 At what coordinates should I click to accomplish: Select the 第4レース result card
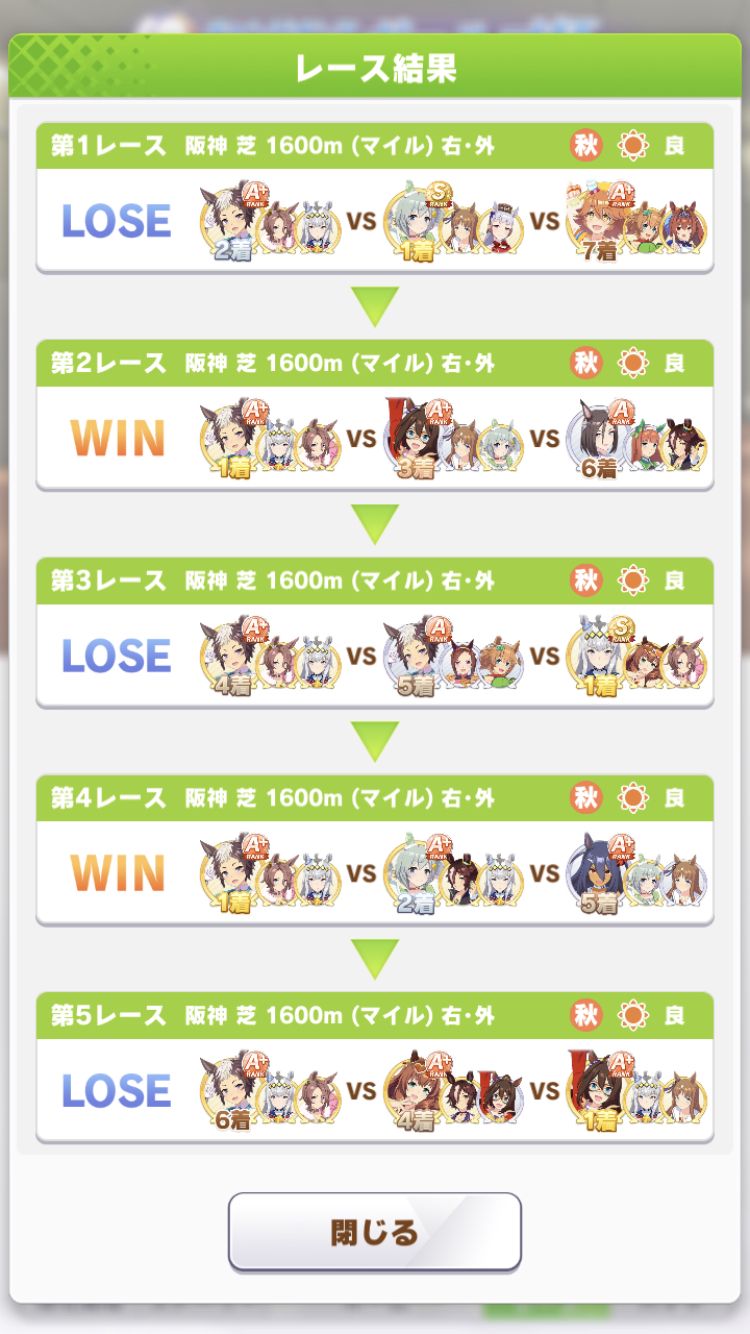coord(375,850)
